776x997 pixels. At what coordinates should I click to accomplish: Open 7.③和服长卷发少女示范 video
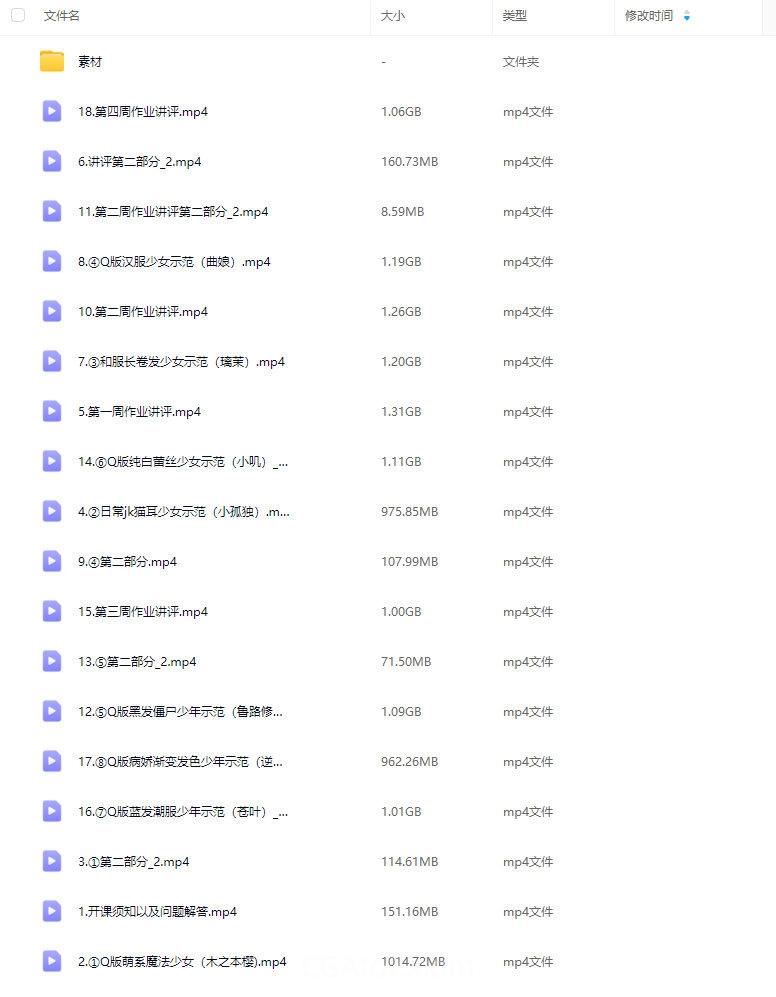point(181,362)
